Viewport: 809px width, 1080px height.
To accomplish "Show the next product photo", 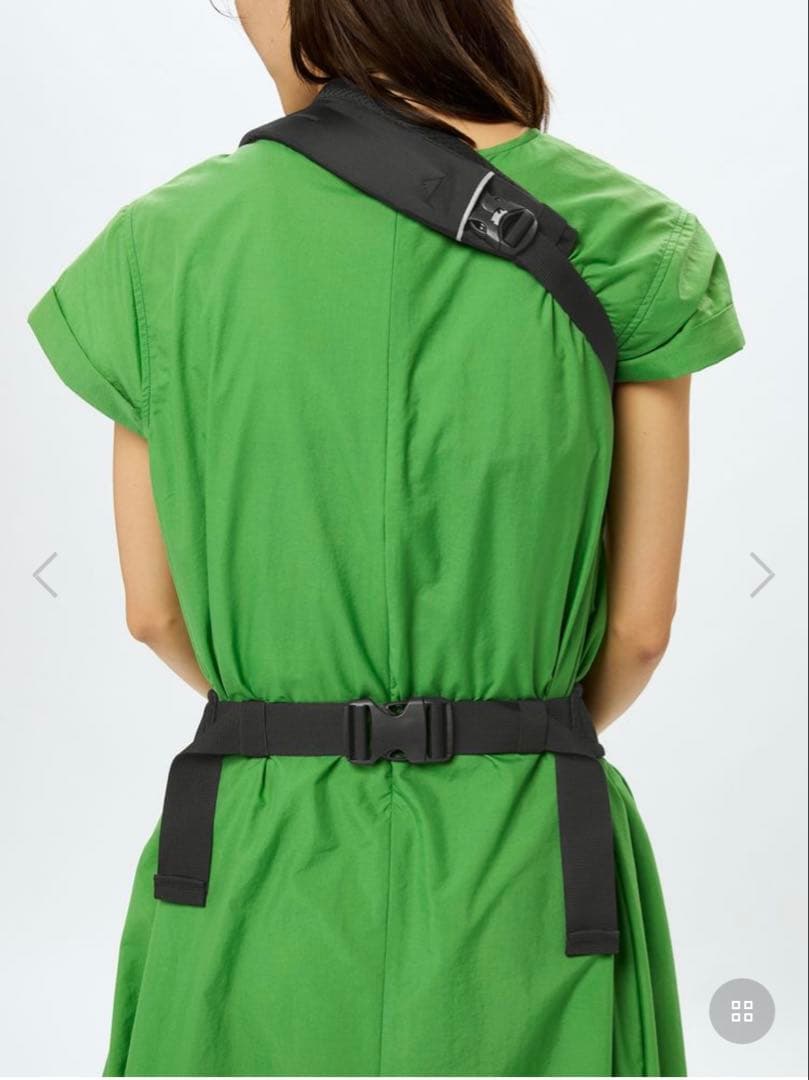I will [x=762, y=575].
